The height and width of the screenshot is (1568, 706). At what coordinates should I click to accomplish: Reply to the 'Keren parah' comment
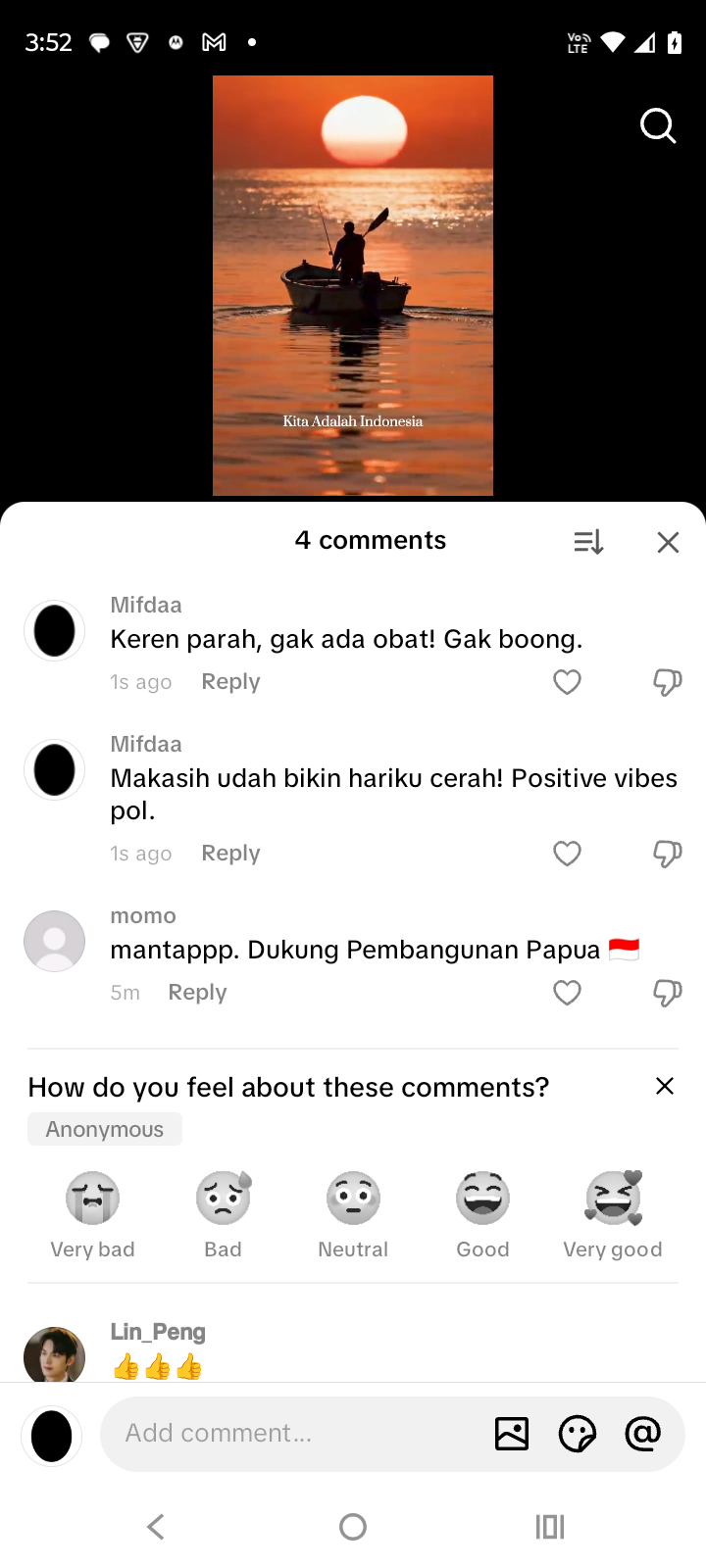click(x=230, y=682)
